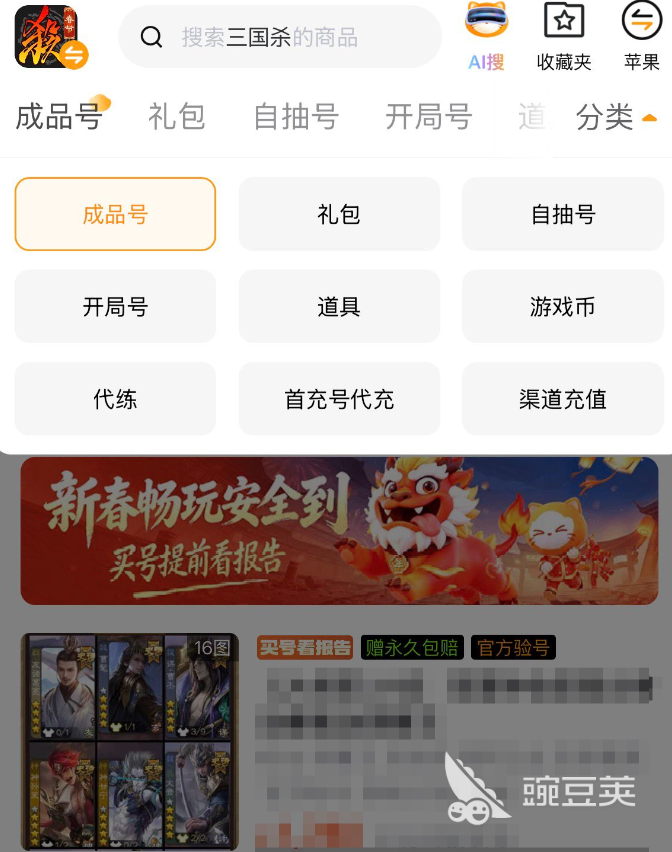672x852 pixels.
Task: Tap the 三国杀 search box
Action: pyautogui.click(x=280, y=38)
